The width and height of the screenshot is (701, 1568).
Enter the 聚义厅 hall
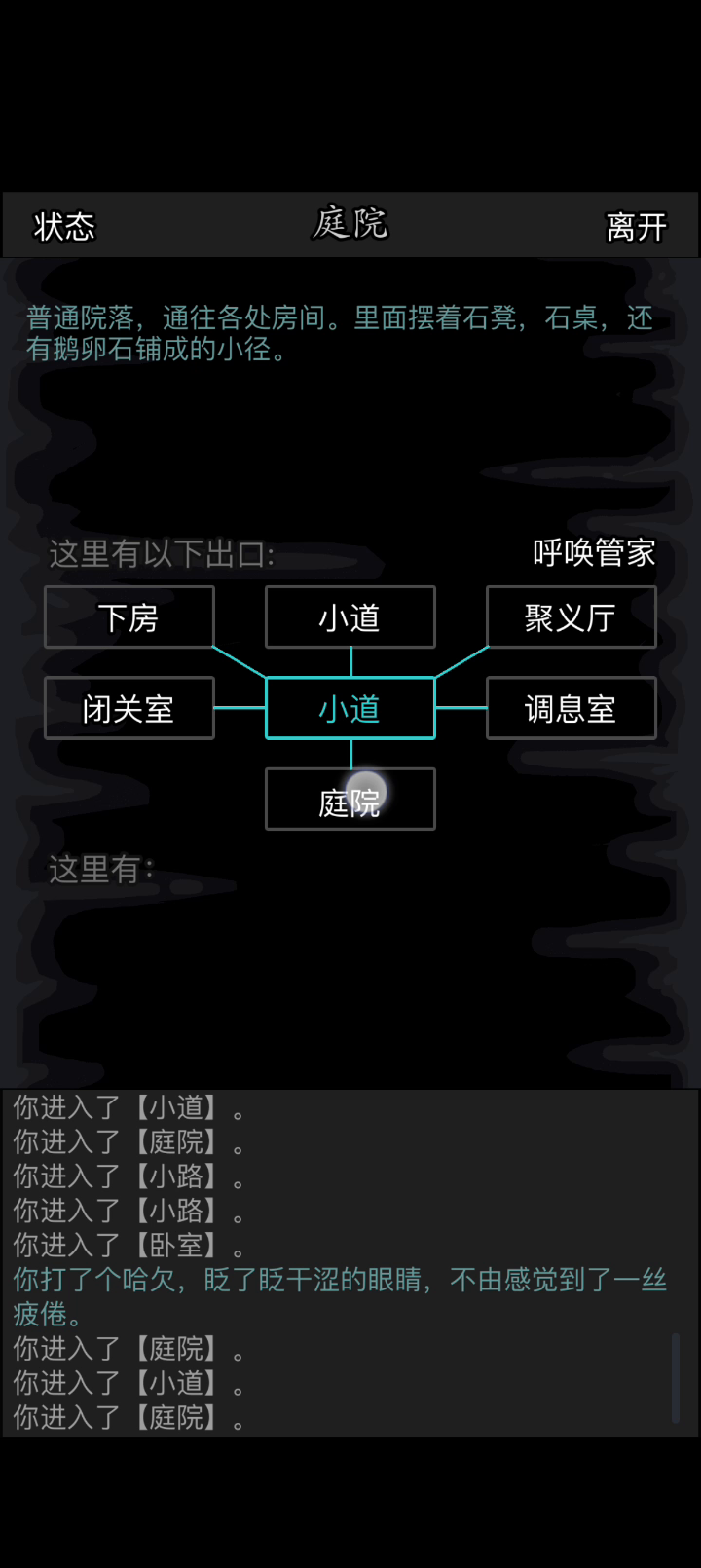click(572, 617)
